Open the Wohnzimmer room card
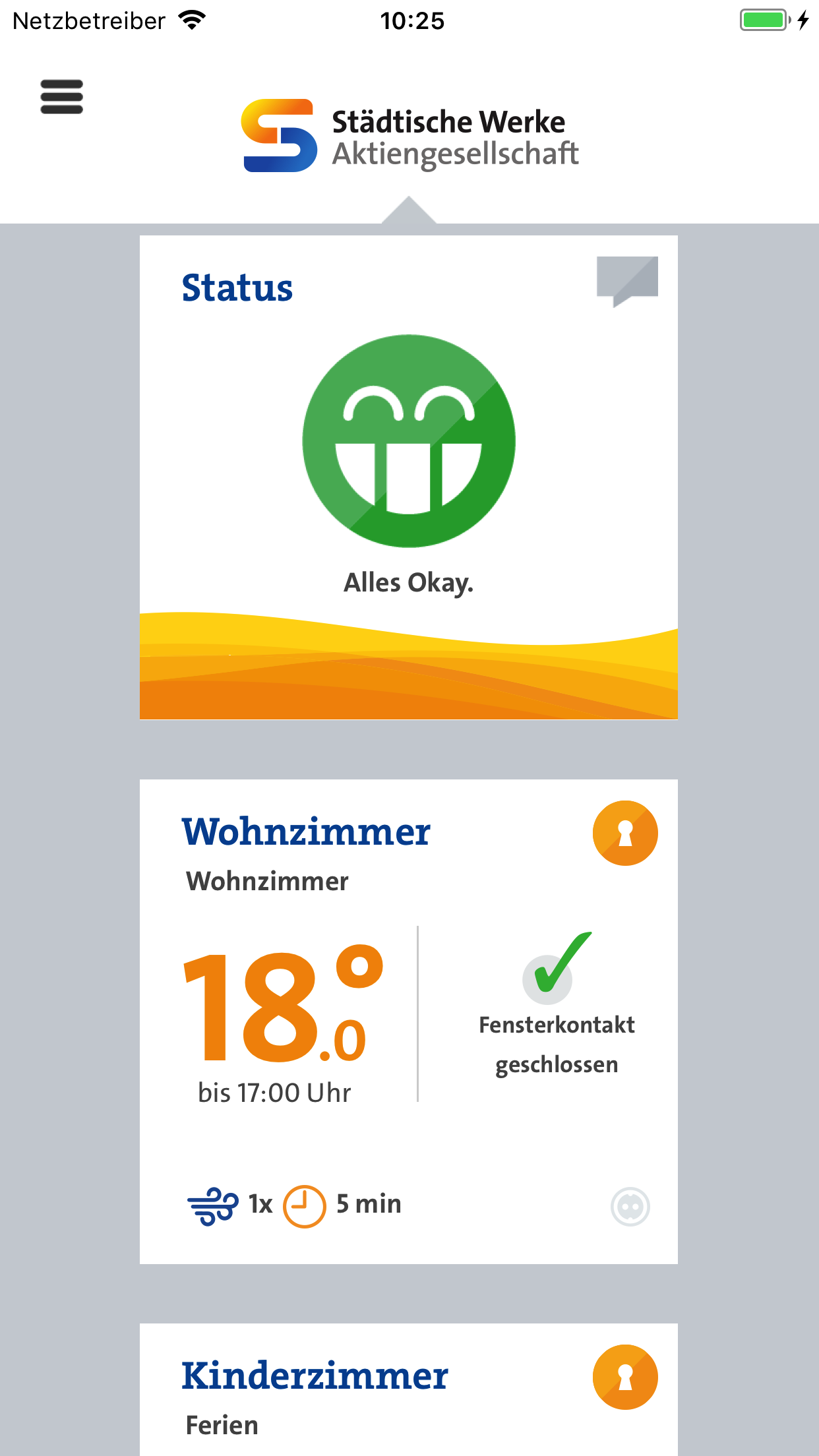 pos(306,833)
